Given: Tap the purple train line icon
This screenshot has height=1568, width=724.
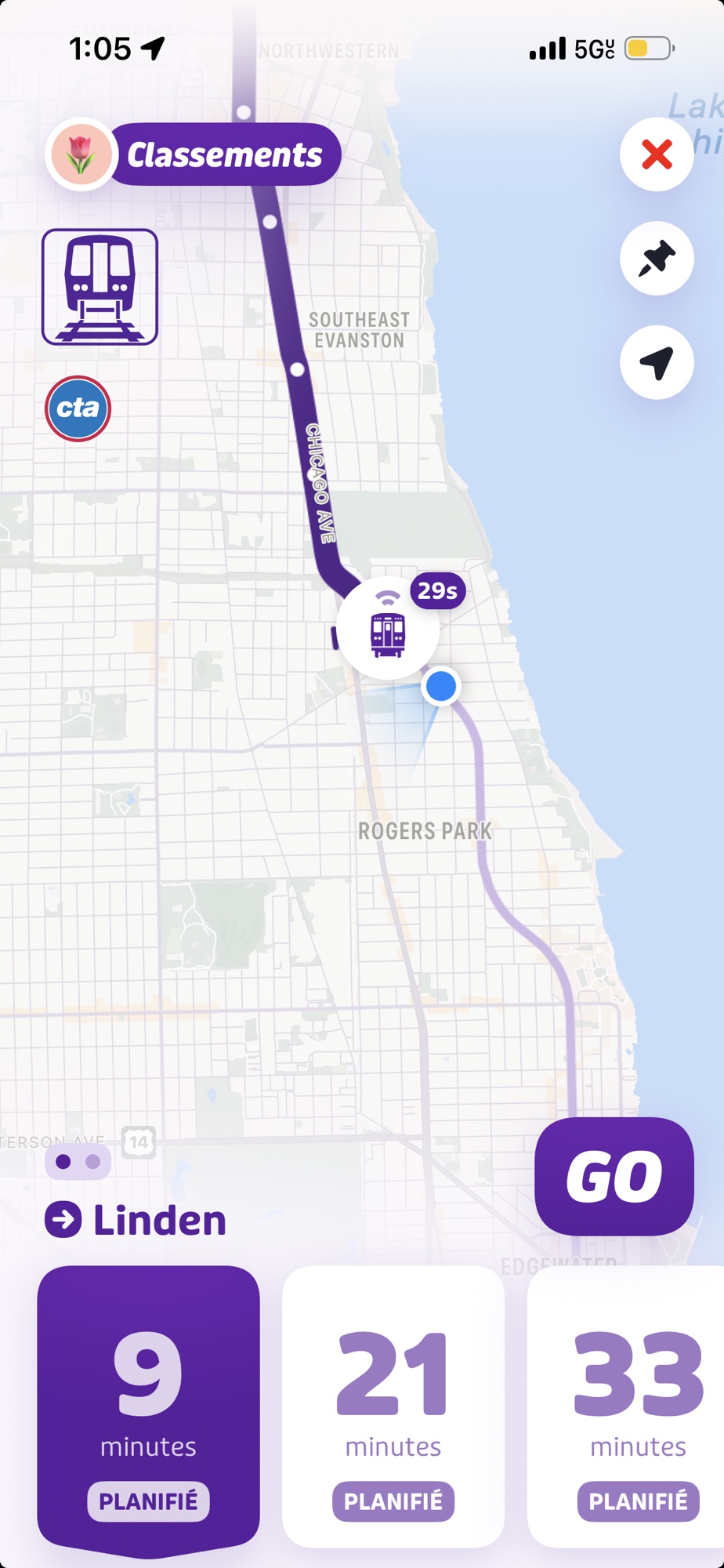Looking at the screenshot, I should (x=100, y=287).
